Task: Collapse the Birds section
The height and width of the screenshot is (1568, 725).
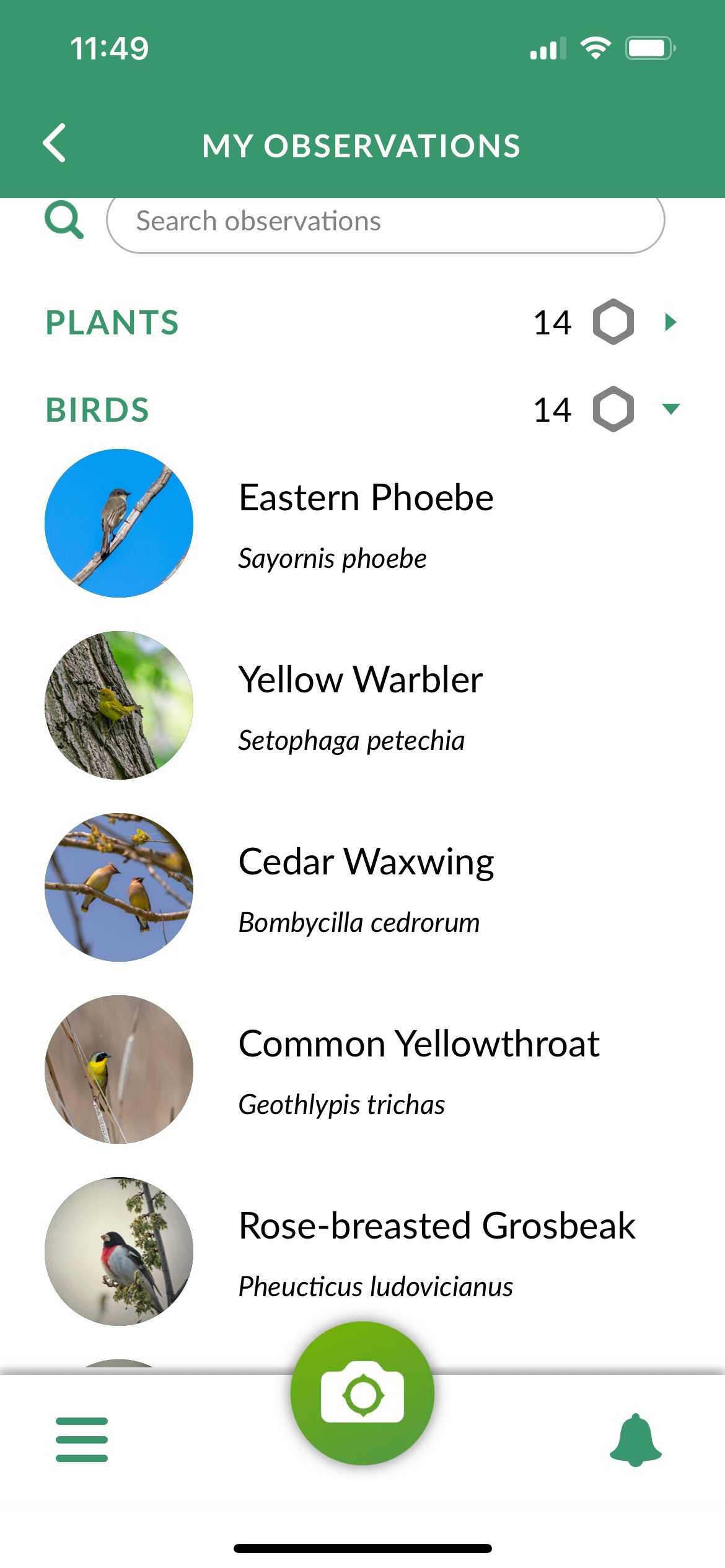Action: (x=670, y=409)
